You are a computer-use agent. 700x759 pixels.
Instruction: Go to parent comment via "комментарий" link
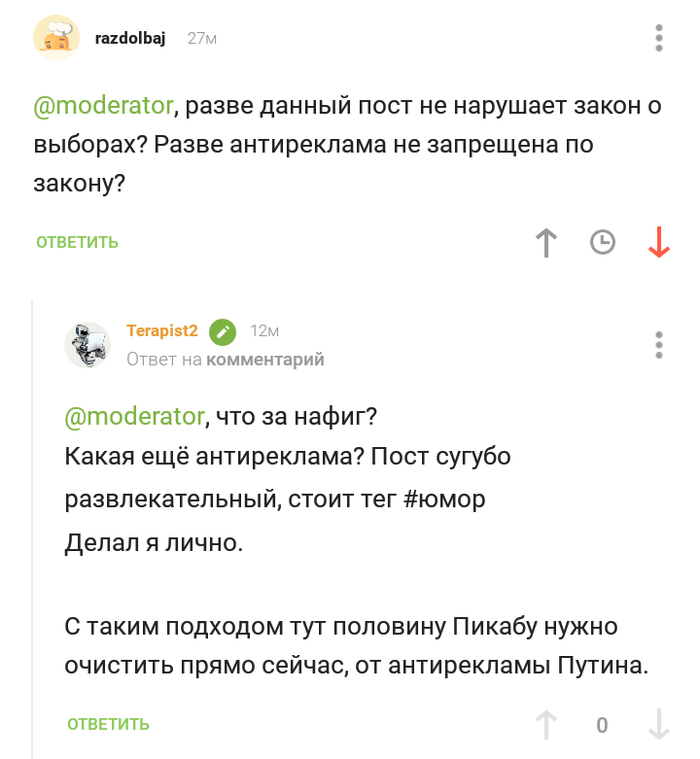[x=265, y=359]
